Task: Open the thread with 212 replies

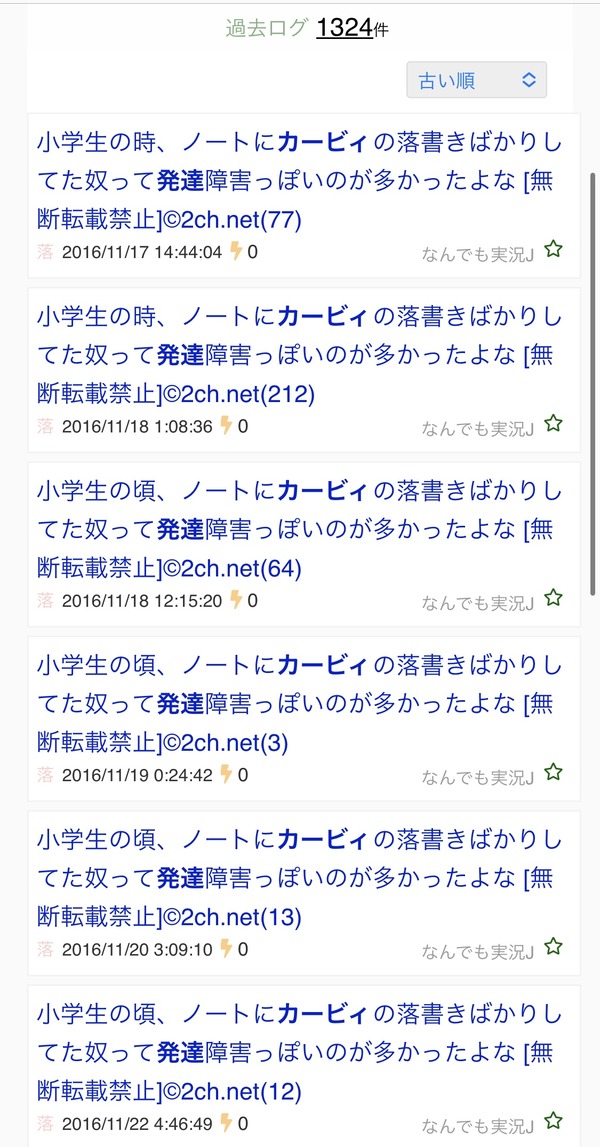Action: pos(299,354)
